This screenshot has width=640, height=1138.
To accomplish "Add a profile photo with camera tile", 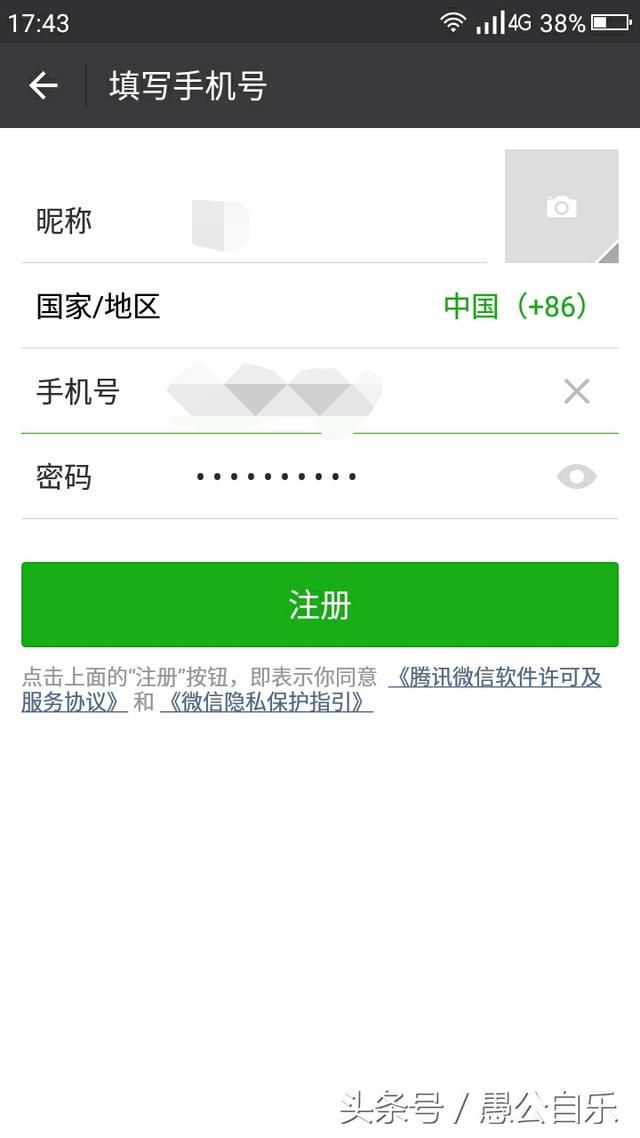I will [562, 206].
